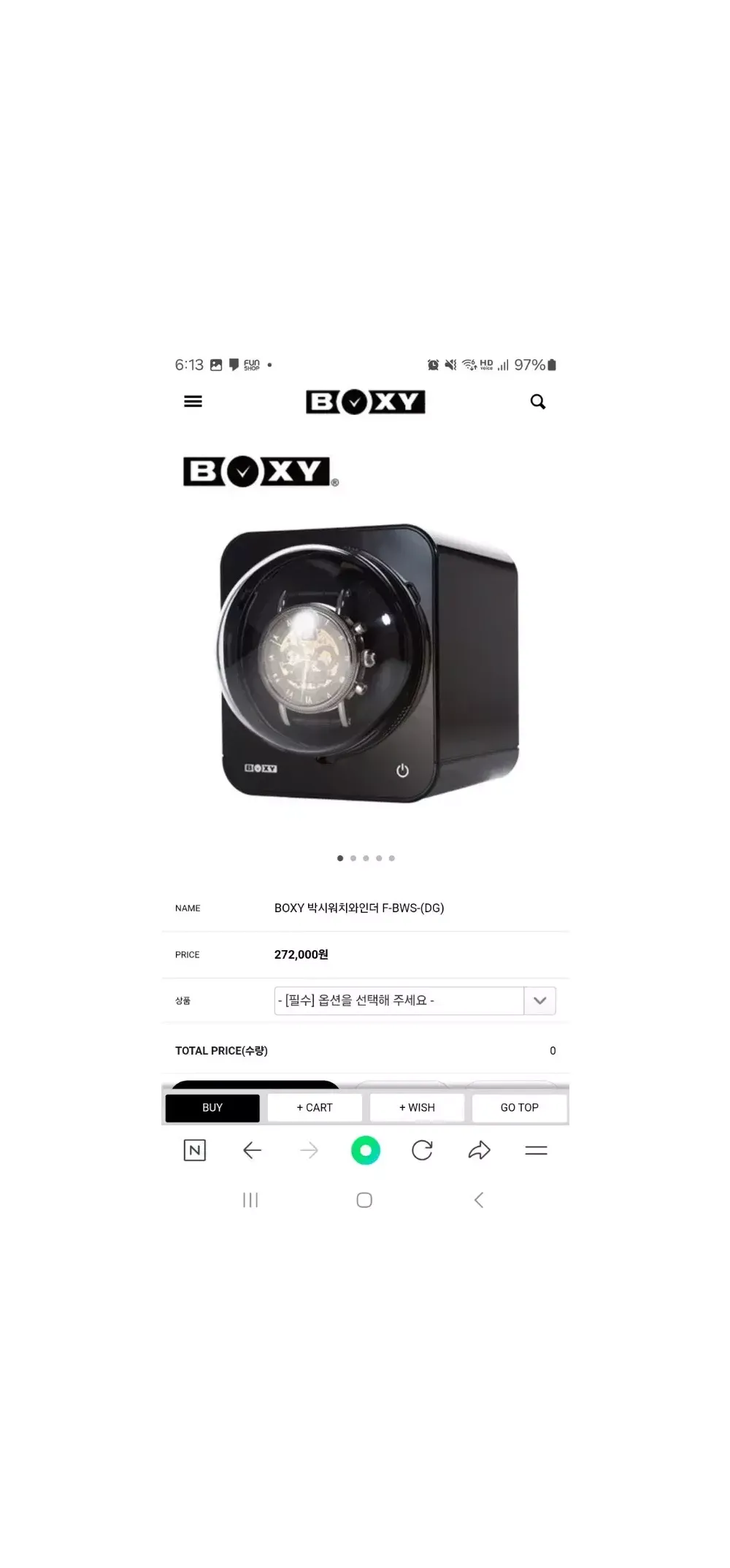Open browser menu with two lines
This screenshot has height=1568, width=730.
(x=536, y=1150)
